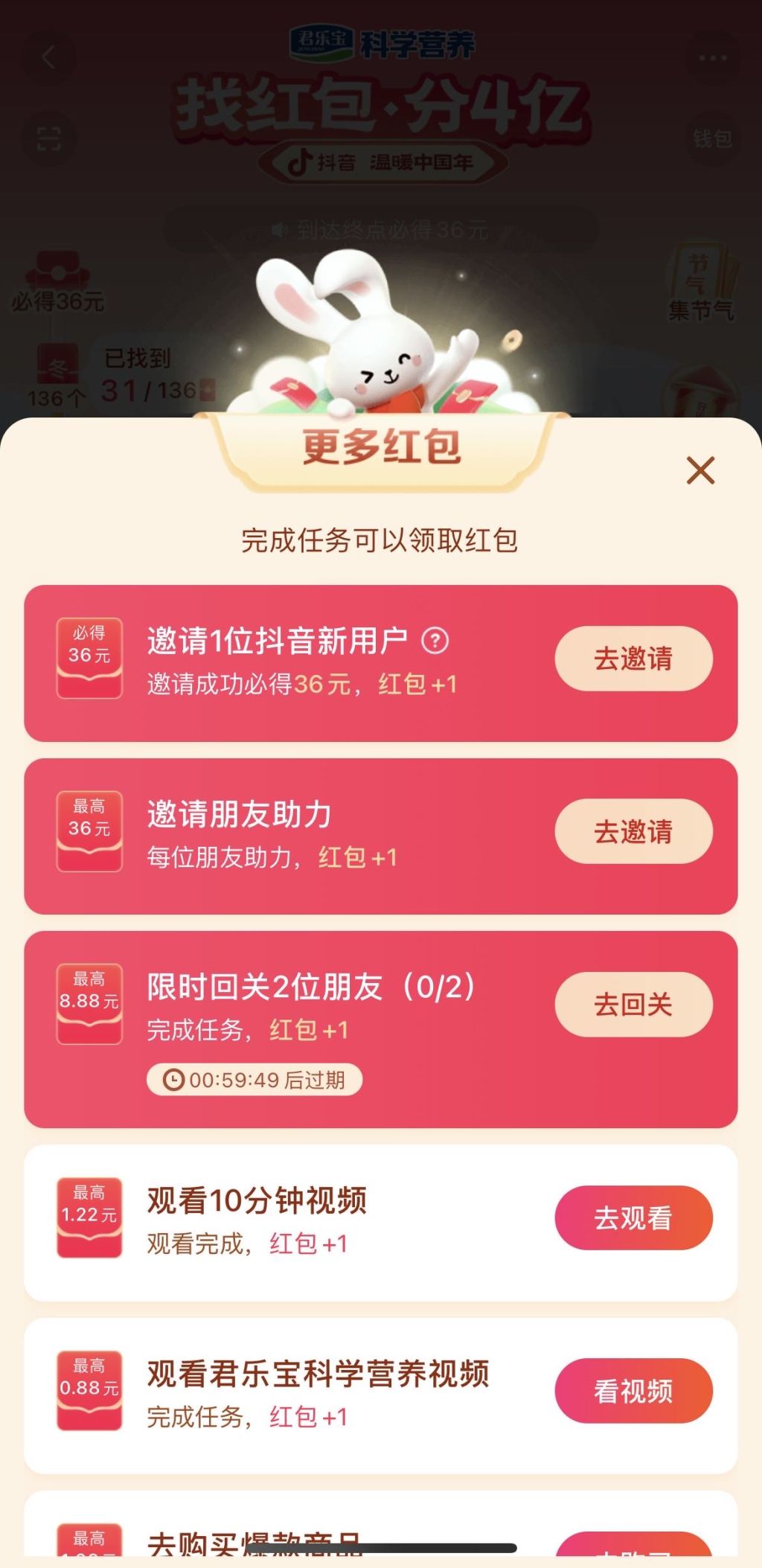Tap 看视频 for 君乐宝 nutrition video
762x1568 pixels.
click(633, 1391)
